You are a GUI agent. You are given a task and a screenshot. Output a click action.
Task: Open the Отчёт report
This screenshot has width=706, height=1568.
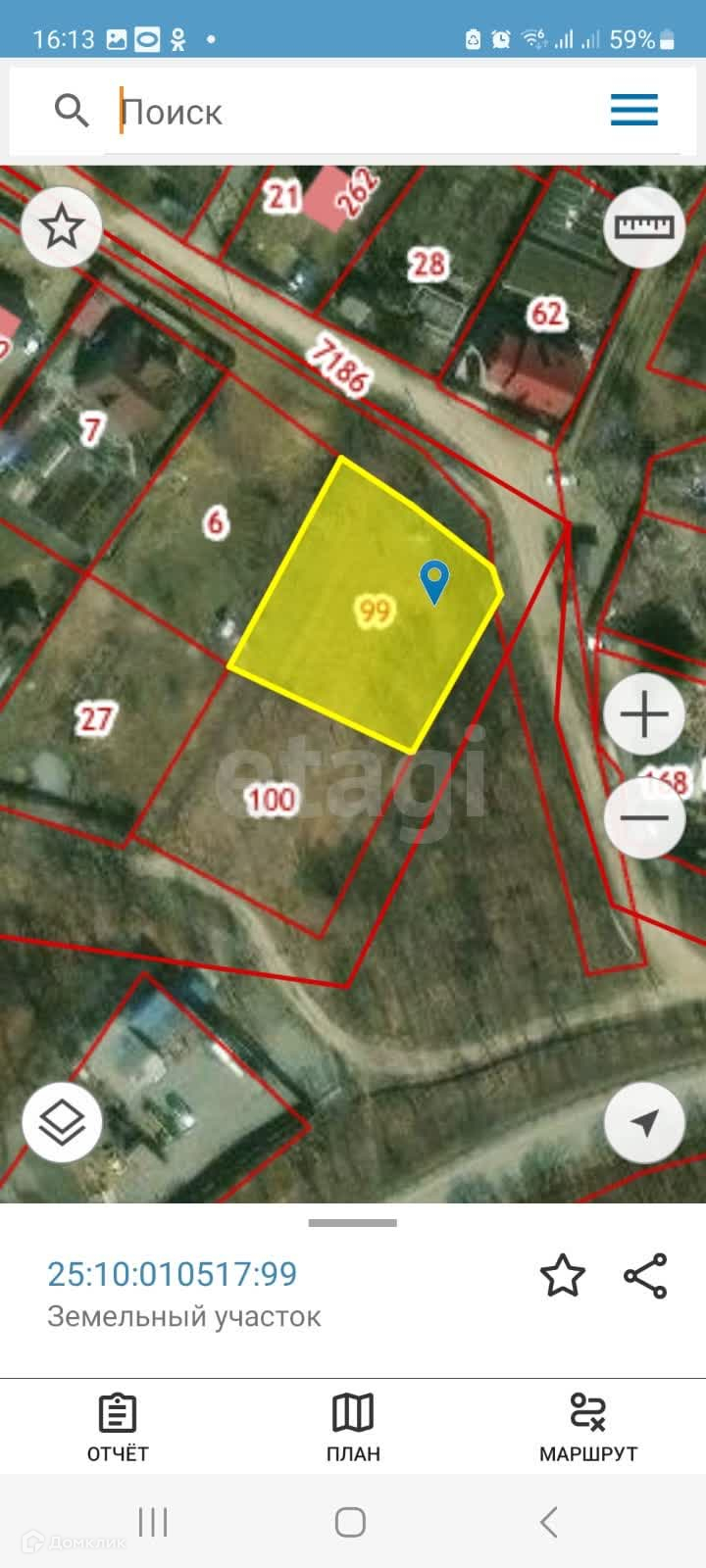pyautogui.click(x=118, y=1428)
